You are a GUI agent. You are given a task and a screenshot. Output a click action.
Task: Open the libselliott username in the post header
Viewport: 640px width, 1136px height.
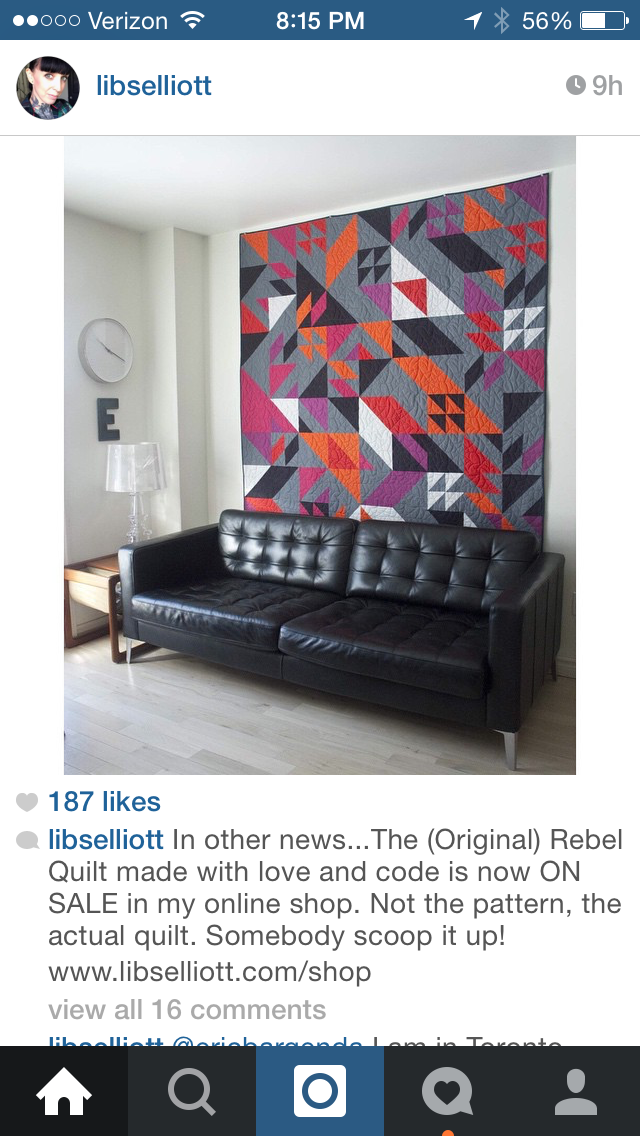(x=154, y=86)
